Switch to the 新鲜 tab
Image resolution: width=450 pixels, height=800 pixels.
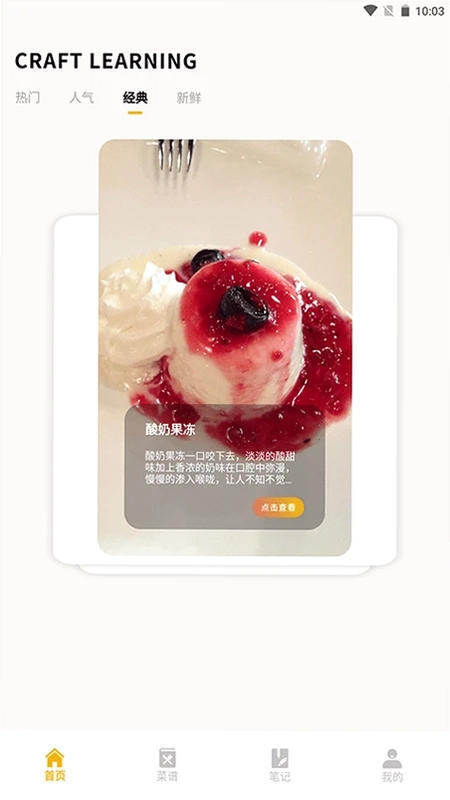pyautogui.click(x=189, y=97)
